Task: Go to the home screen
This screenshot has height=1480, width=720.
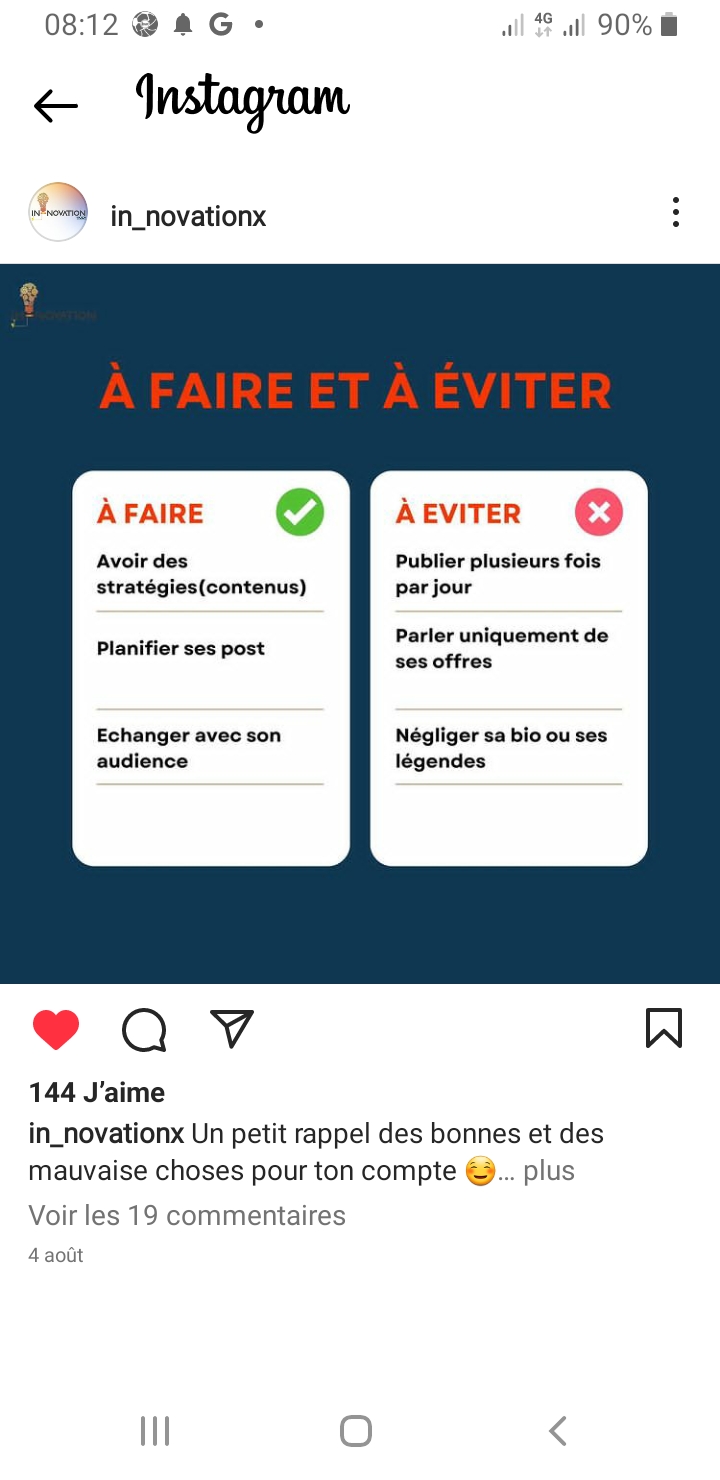Action: coord(356,1431)
